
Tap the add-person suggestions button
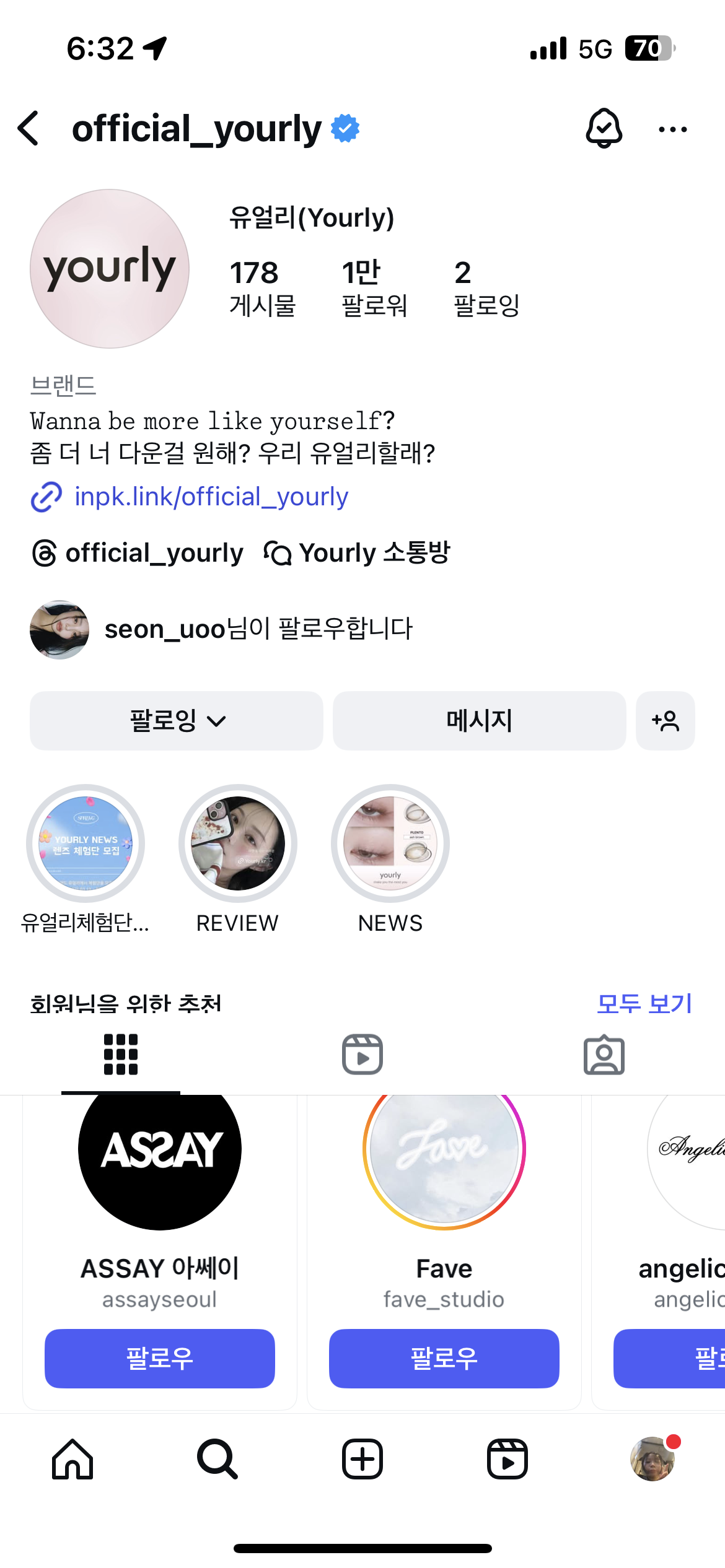[665, 721]
